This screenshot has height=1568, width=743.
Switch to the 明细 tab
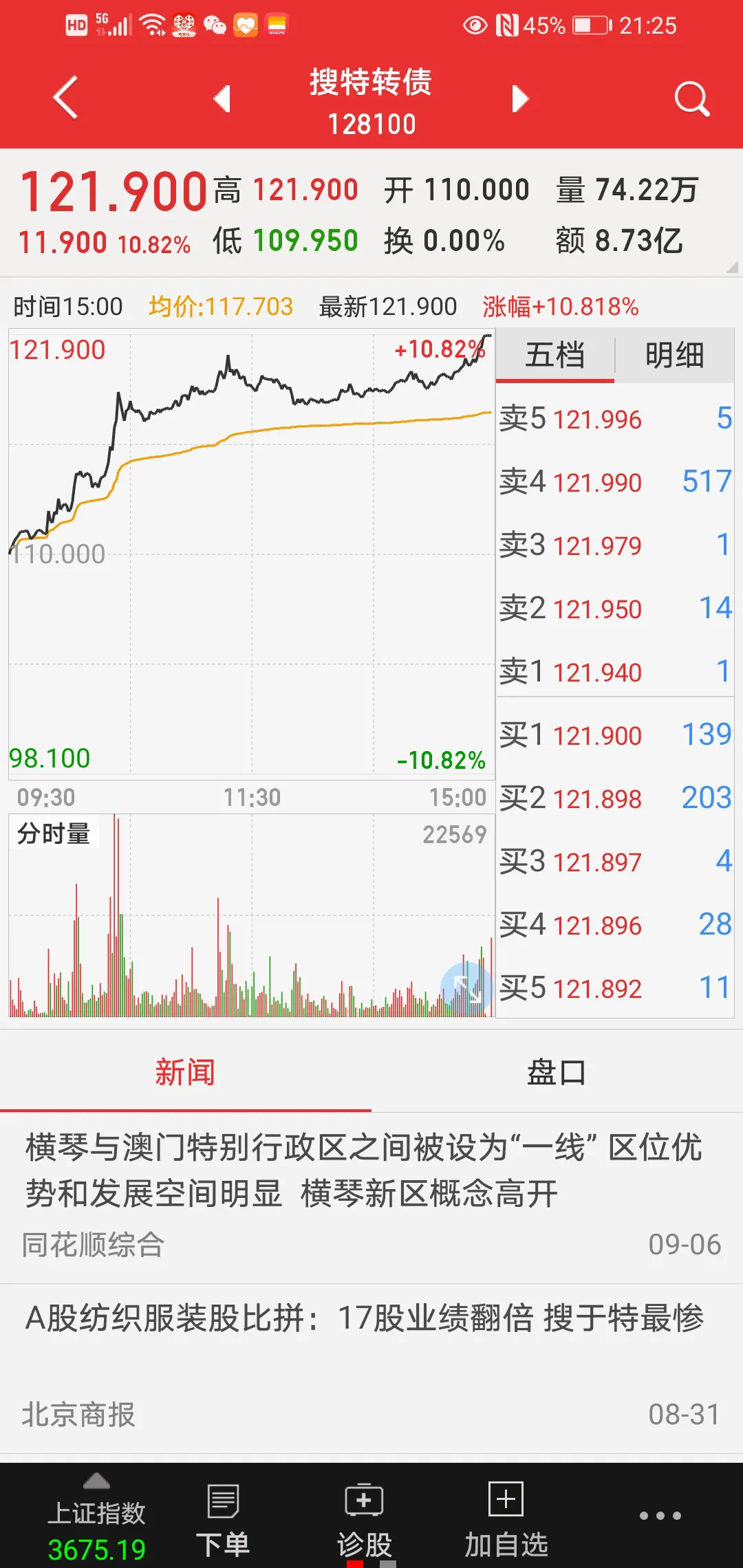(674, 356)
